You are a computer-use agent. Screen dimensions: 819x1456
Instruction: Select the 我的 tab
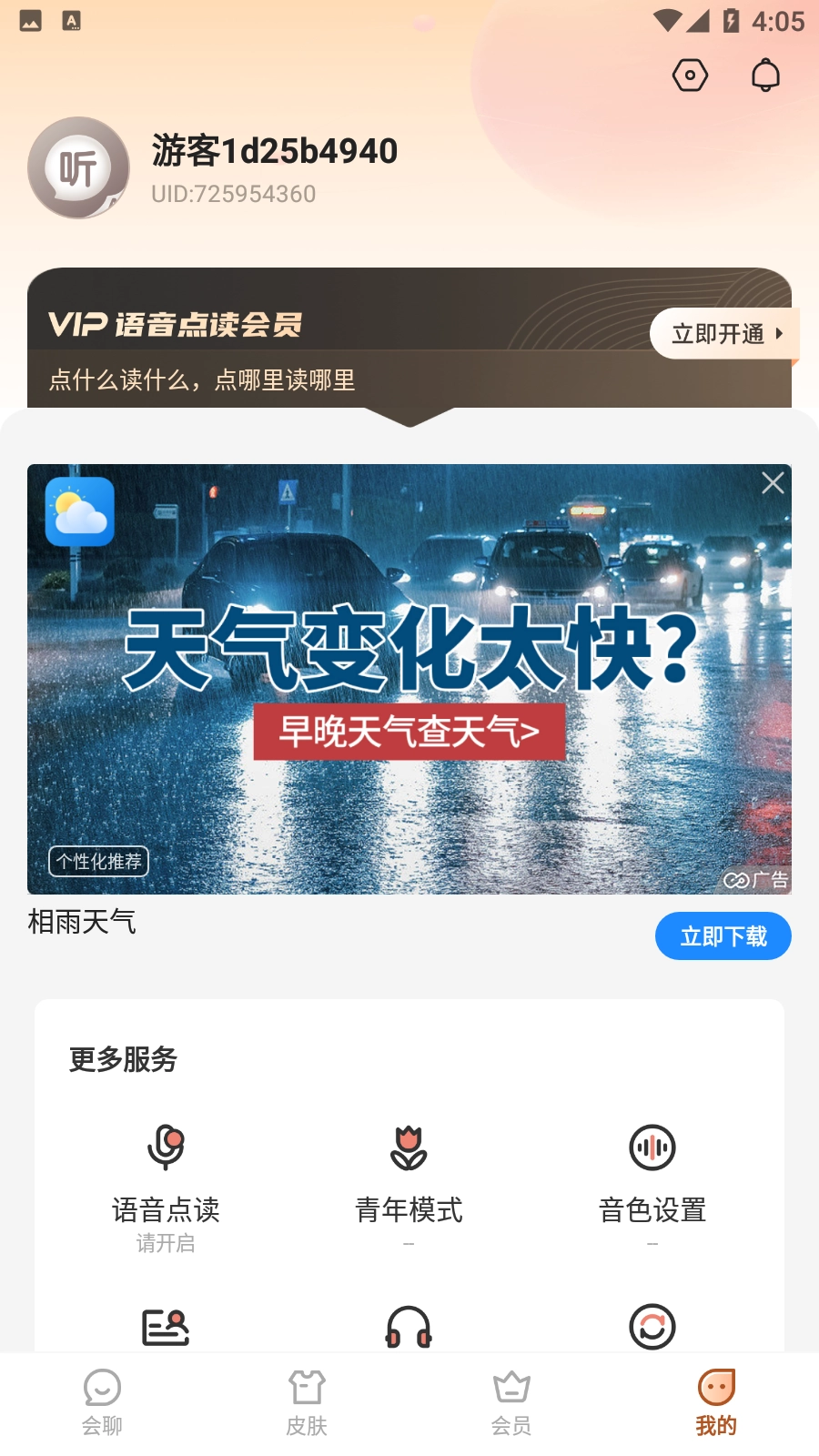716,1402
